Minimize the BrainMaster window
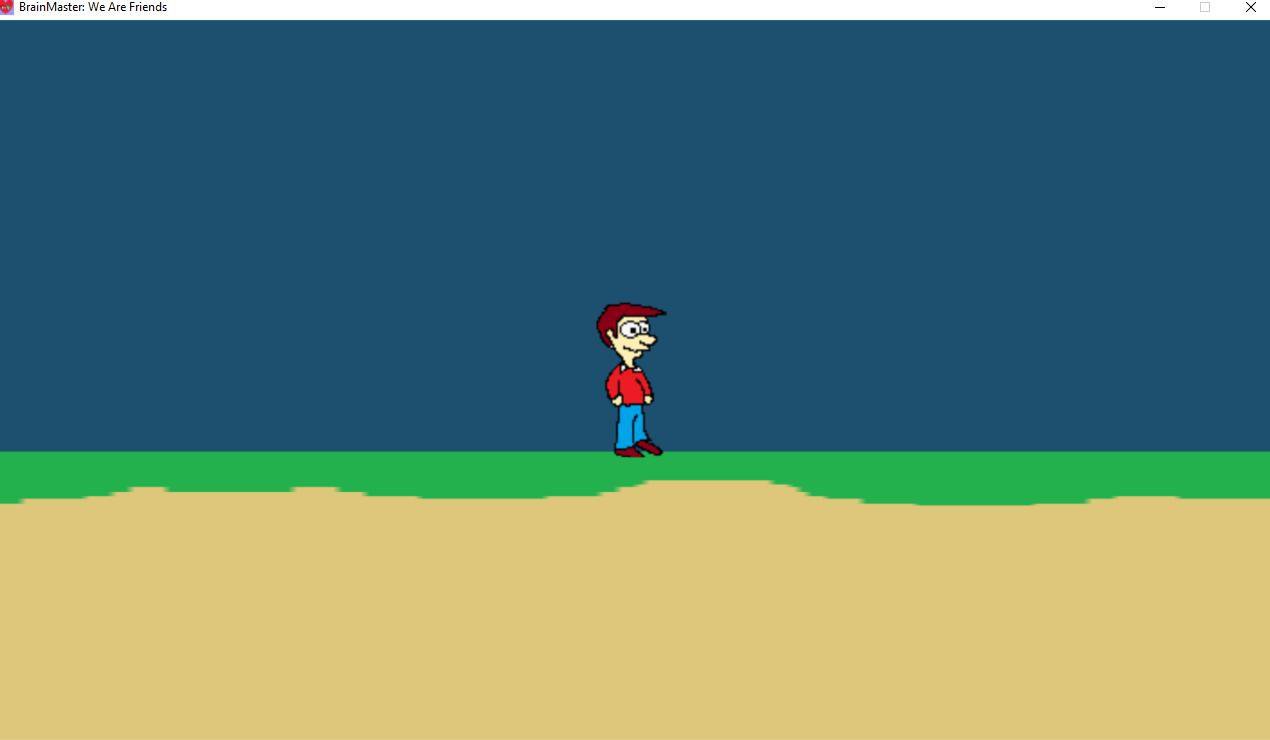Screen dimensions: 1270x740 pyautogui.click(x=1160, y=7)
